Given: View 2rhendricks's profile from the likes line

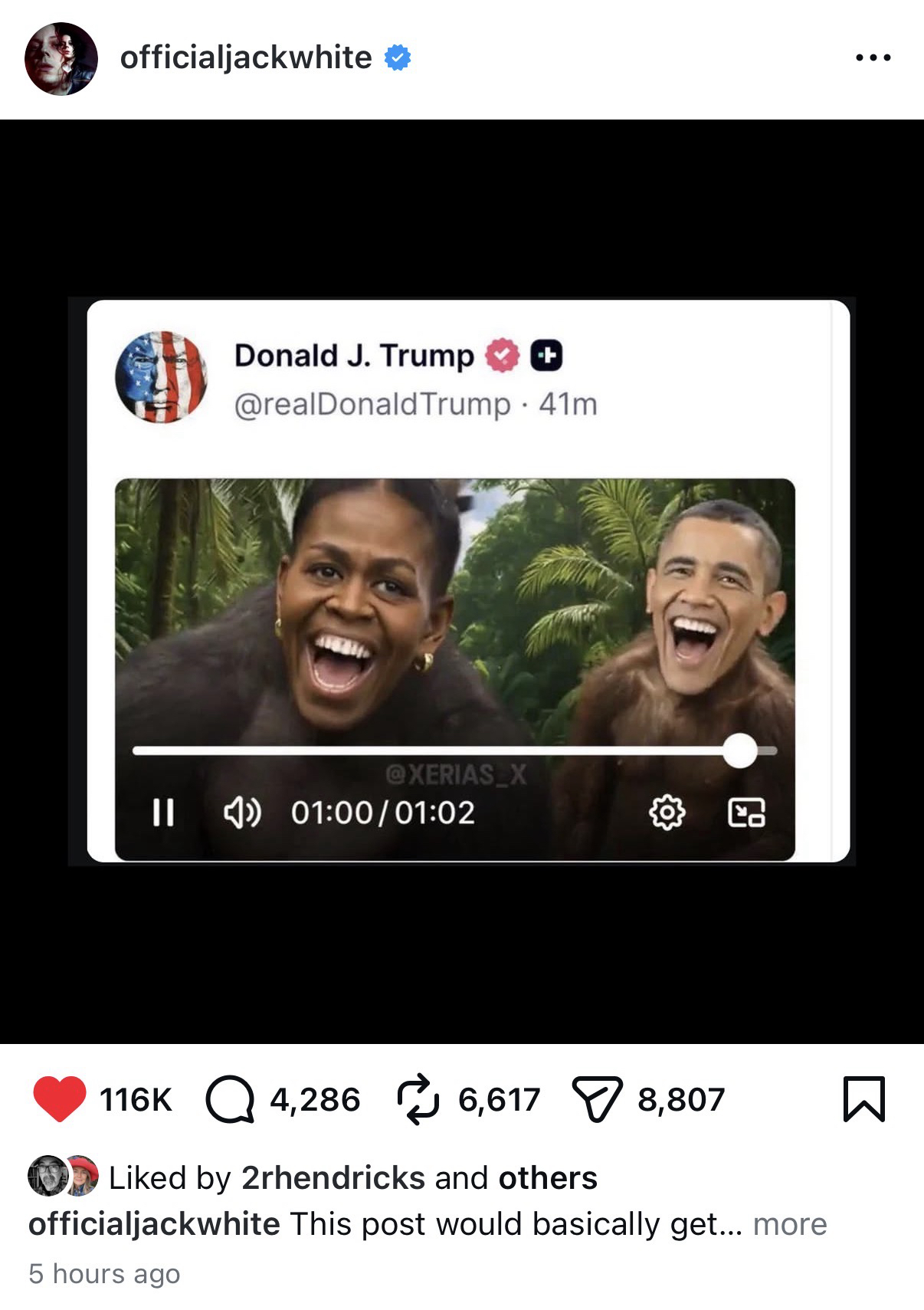Looking at the screenshot, I should 333,1178.
